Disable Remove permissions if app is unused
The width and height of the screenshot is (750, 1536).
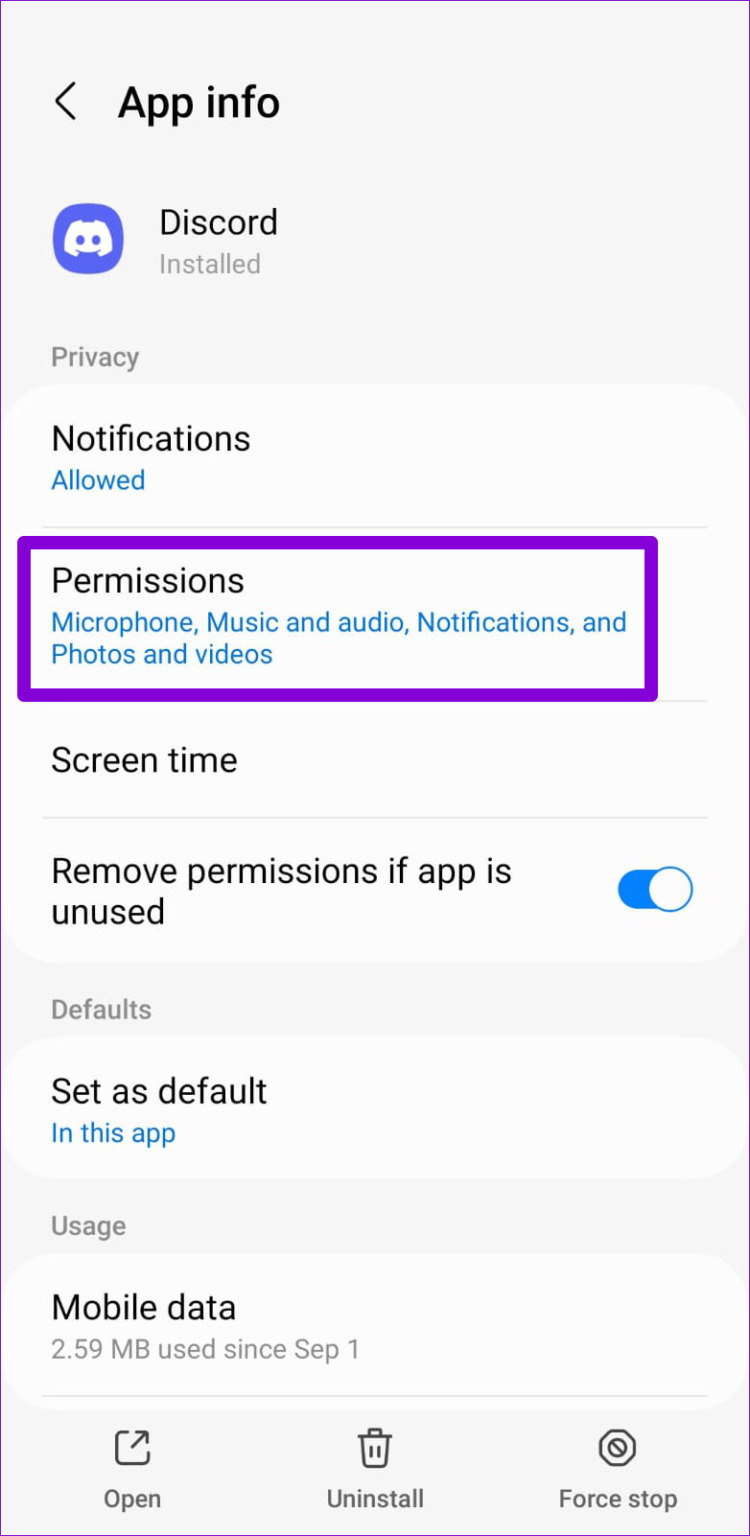pyautogui.click(x=655, y=889)
